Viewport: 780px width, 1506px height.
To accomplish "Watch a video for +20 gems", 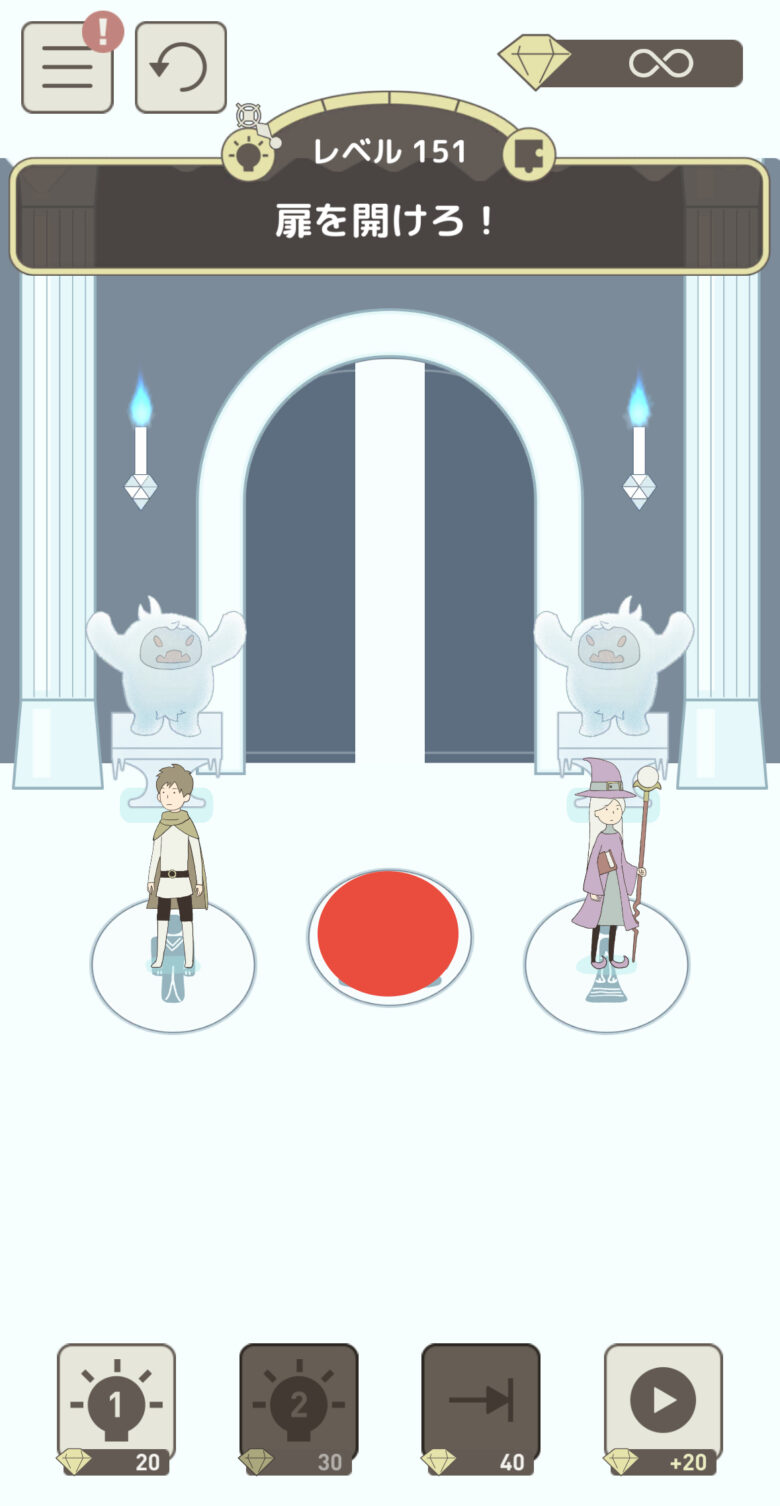I will pyautogui.click(x=663, y=1406).
